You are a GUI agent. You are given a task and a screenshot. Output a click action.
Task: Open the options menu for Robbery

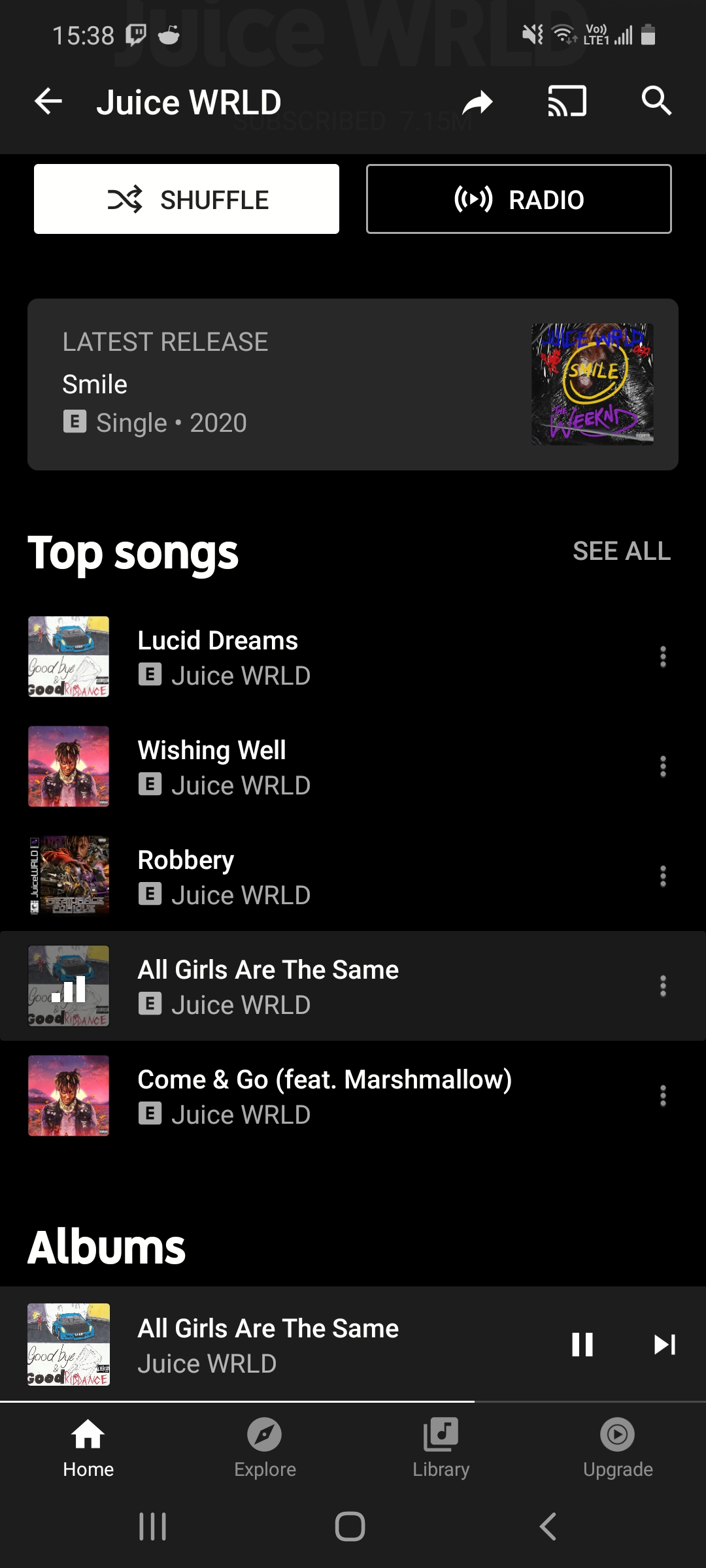coord(662,876)
